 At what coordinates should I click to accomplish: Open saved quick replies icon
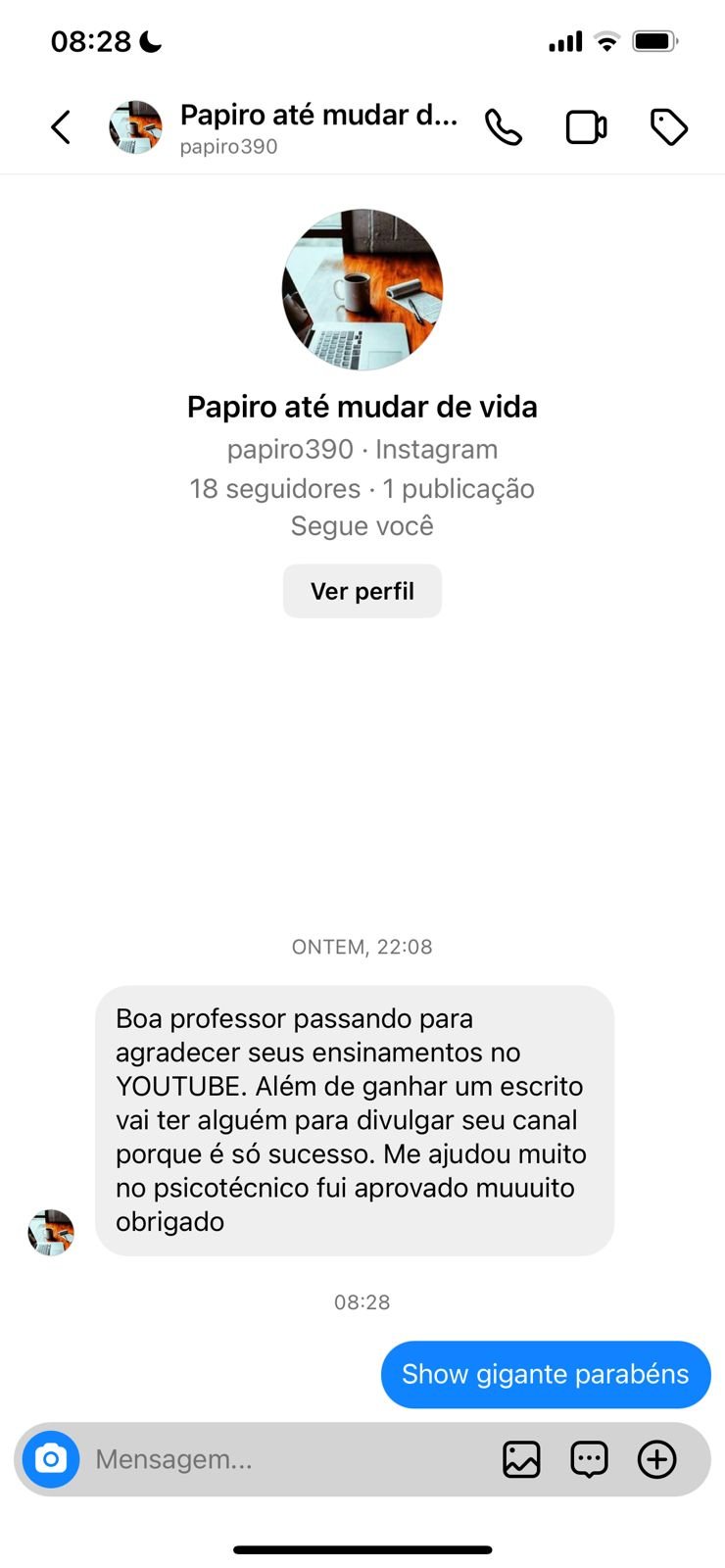click(589, 1459)
